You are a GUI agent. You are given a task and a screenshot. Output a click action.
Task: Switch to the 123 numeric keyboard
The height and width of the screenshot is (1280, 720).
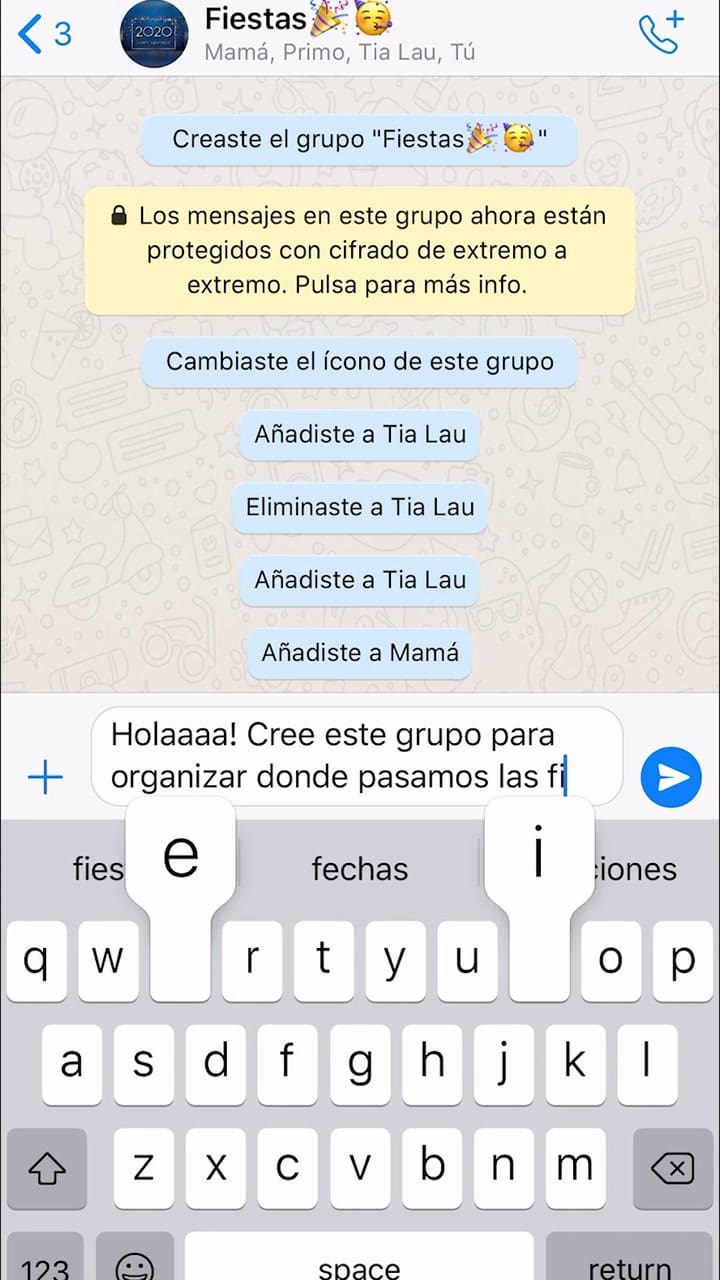[x=45, y=1264]
